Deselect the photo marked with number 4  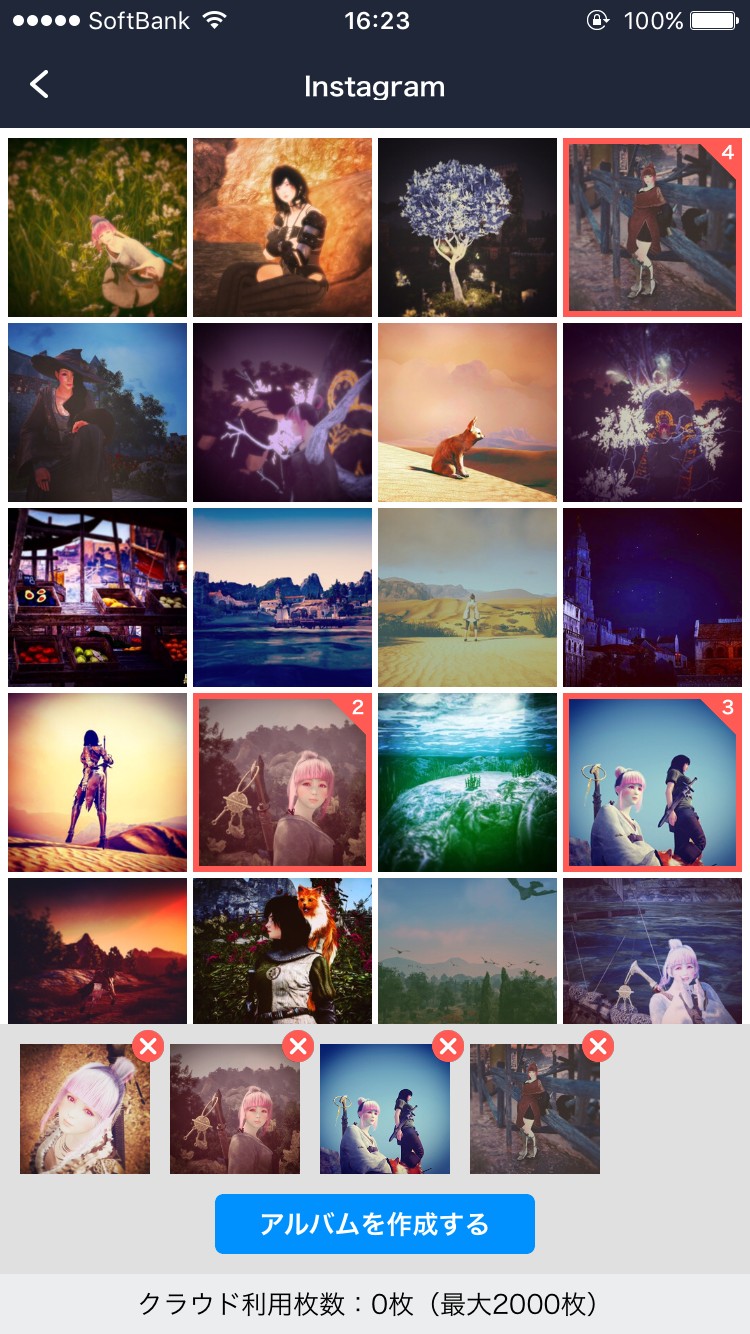[x=652, y=228]
